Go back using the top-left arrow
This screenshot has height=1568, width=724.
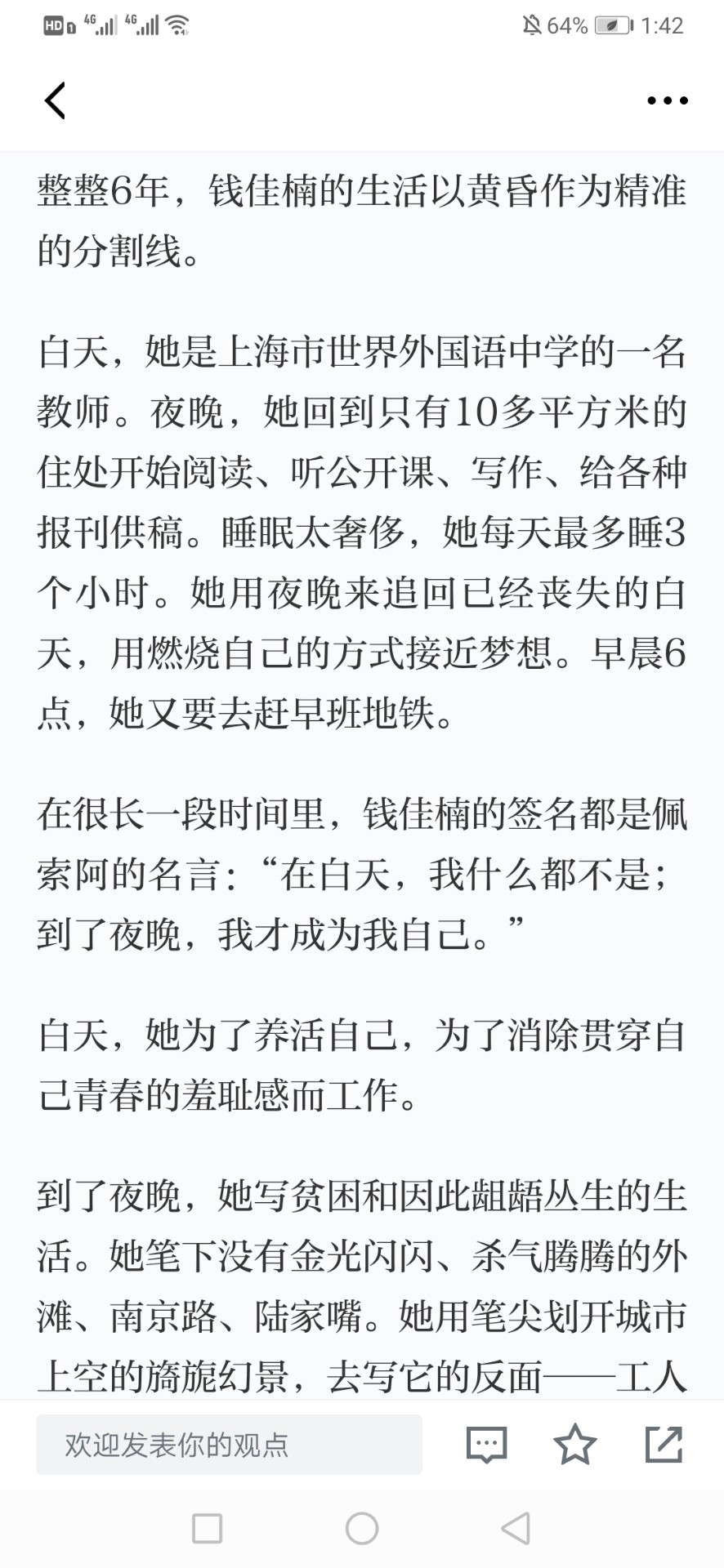(x=55, y=100)
